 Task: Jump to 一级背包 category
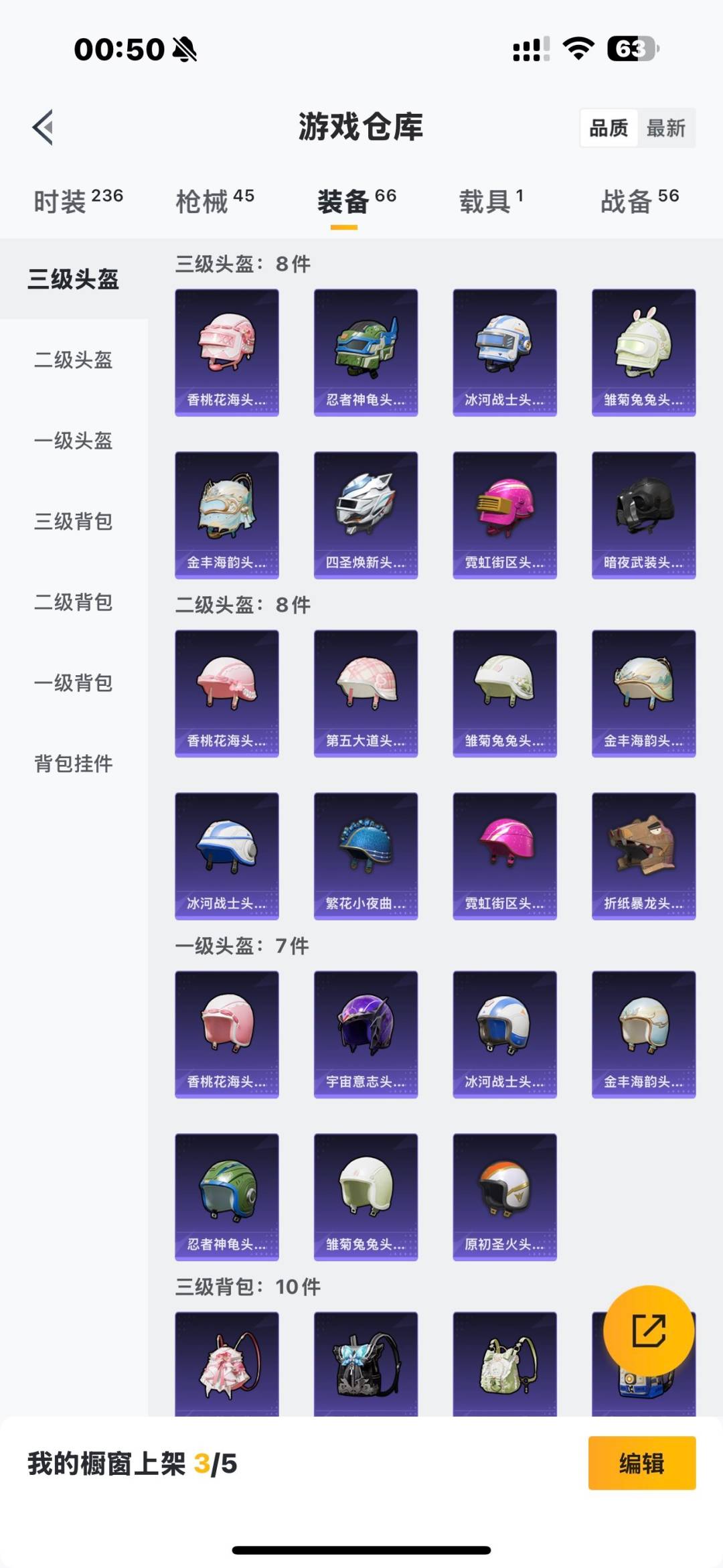[x=74, y=683]
